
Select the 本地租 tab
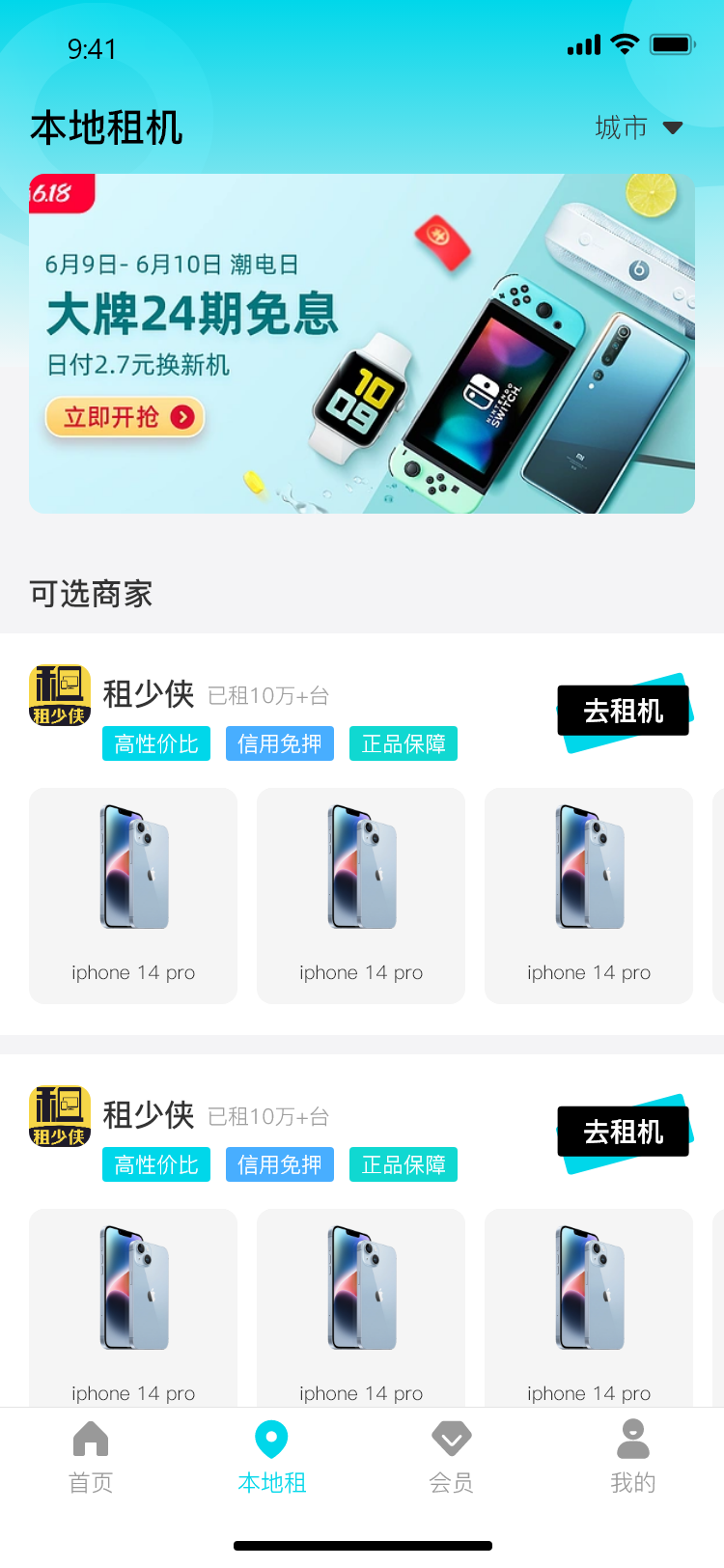(x=271, y=1456)
